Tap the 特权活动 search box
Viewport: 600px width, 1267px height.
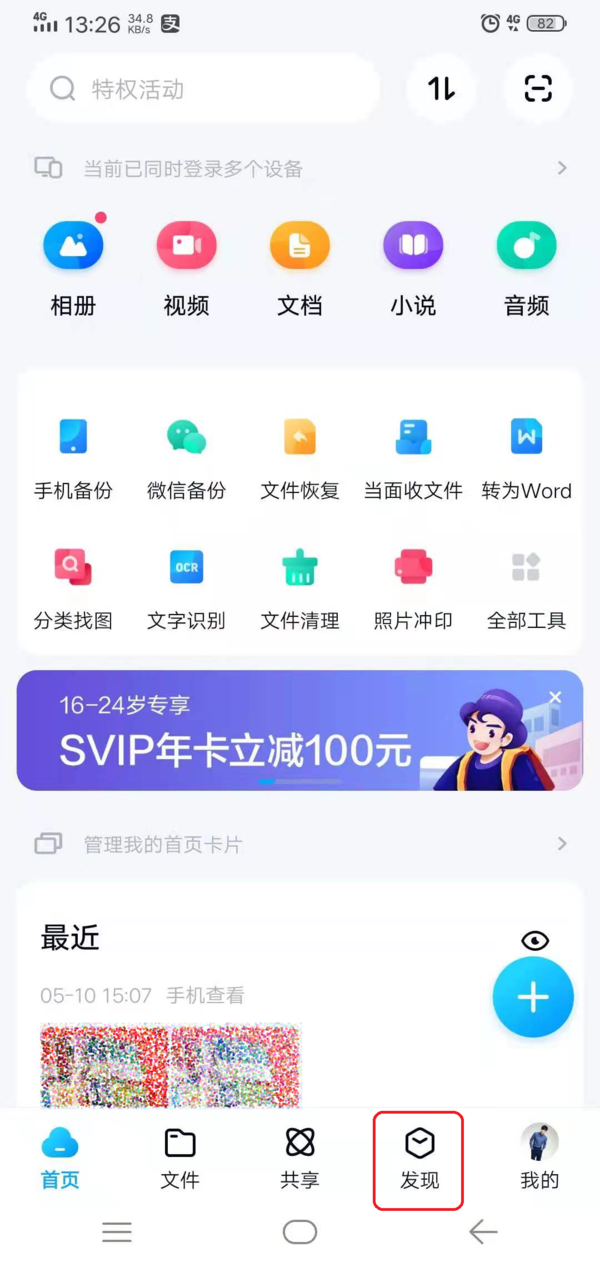pyautogui.click(x=205, y=89)
